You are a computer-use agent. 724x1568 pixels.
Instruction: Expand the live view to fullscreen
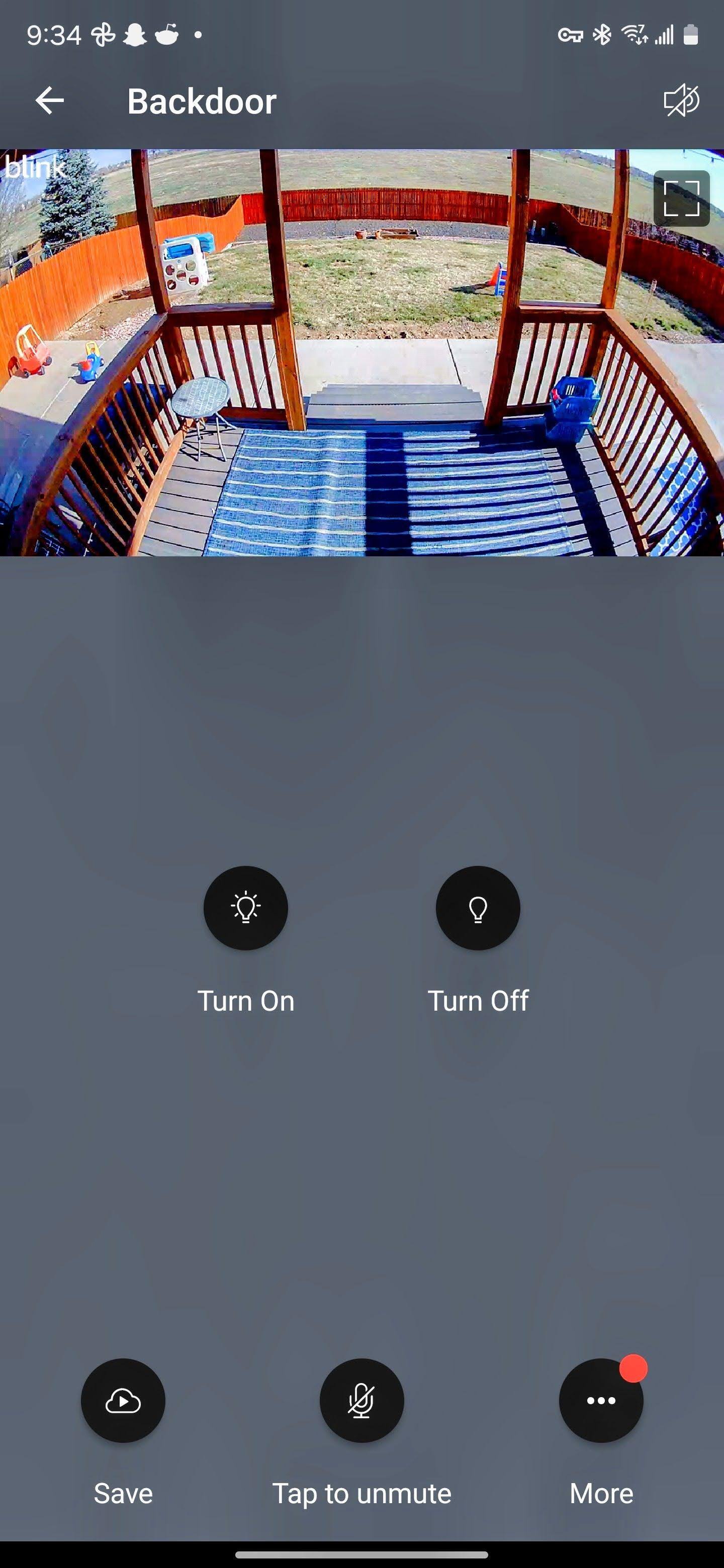(x=681, y=199)
